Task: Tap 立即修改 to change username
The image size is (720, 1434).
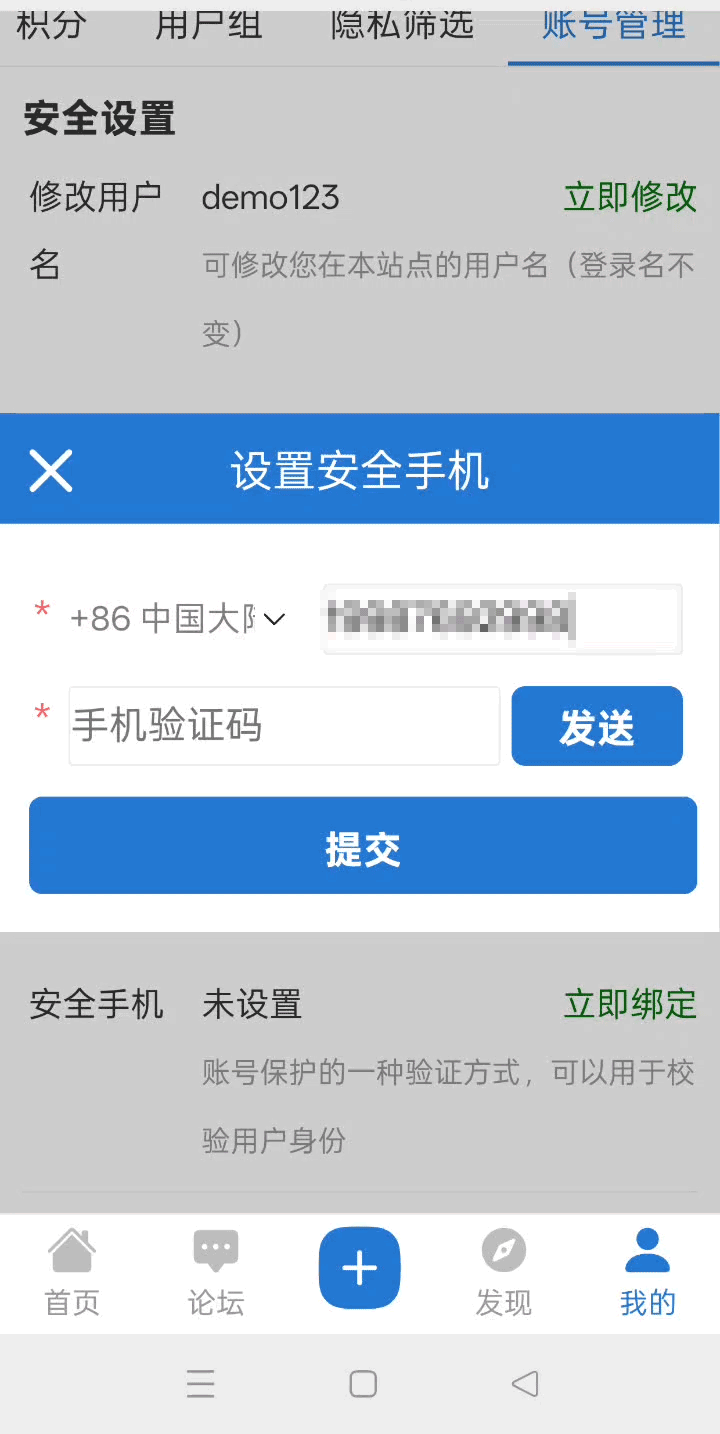Action: tap(630, 197)
